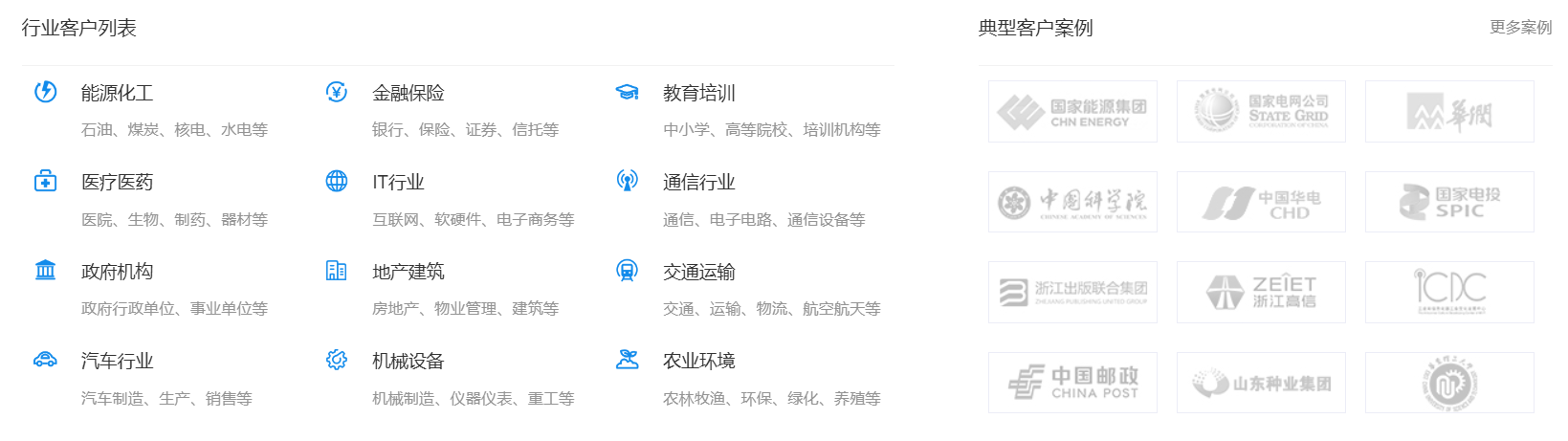The image size is (1568, 441).
Task: View the 国家电投 SPIC customer case
Action: (1449, 202)
